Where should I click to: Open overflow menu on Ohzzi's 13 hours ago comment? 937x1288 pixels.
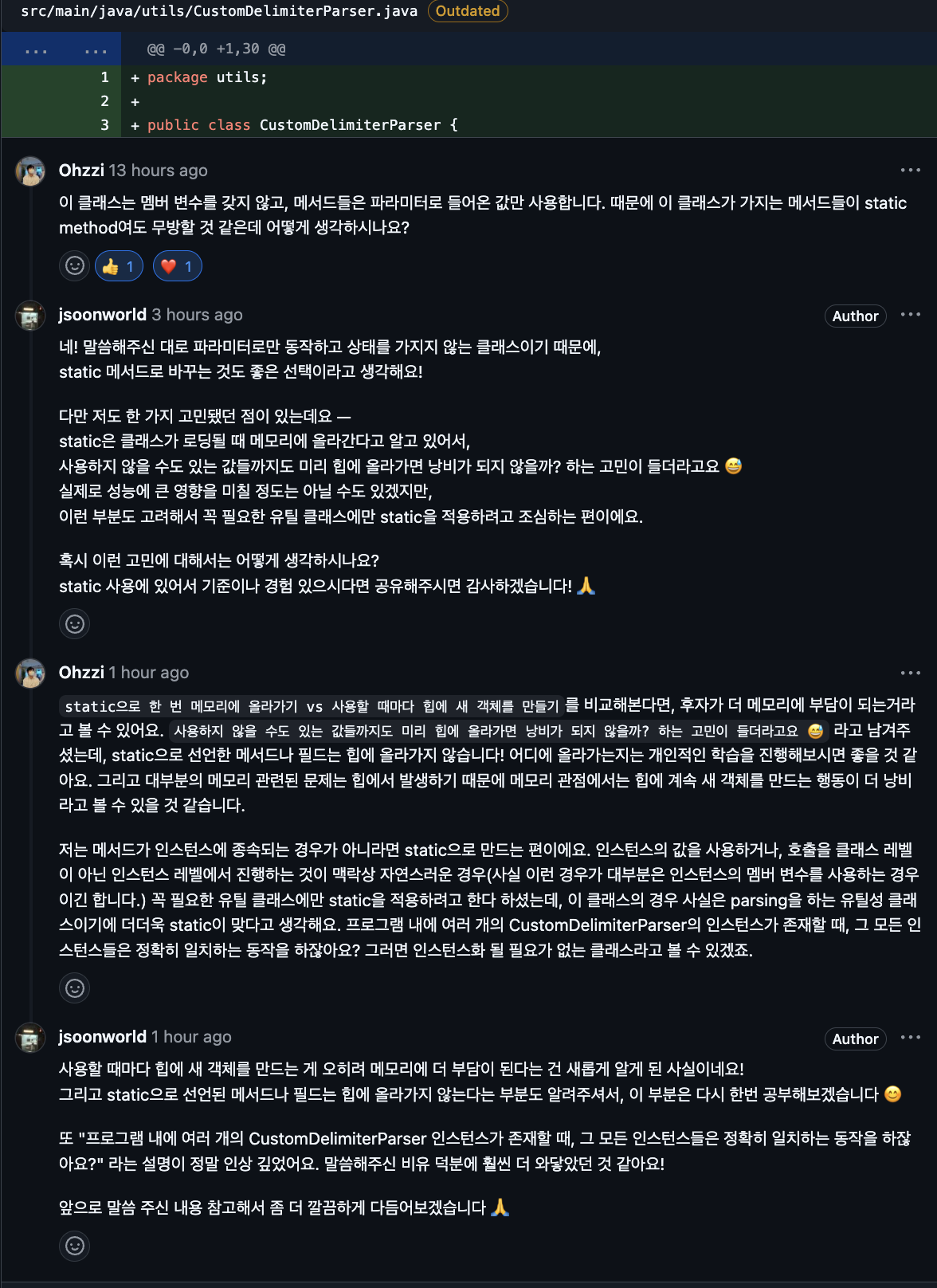click(910, 171)
